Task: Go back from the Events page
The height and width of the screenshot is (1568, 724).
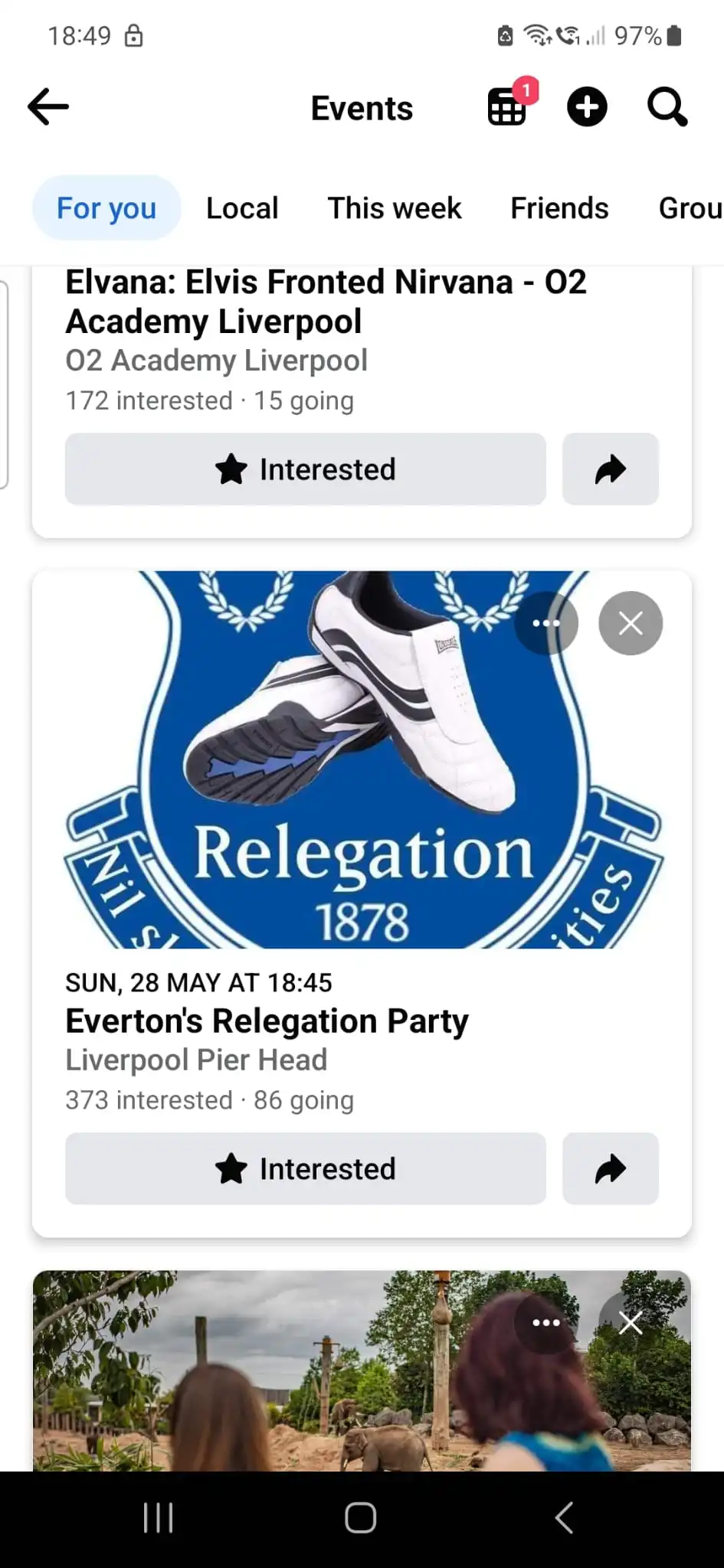Action: pyautogui.click(x=48, y=106)
